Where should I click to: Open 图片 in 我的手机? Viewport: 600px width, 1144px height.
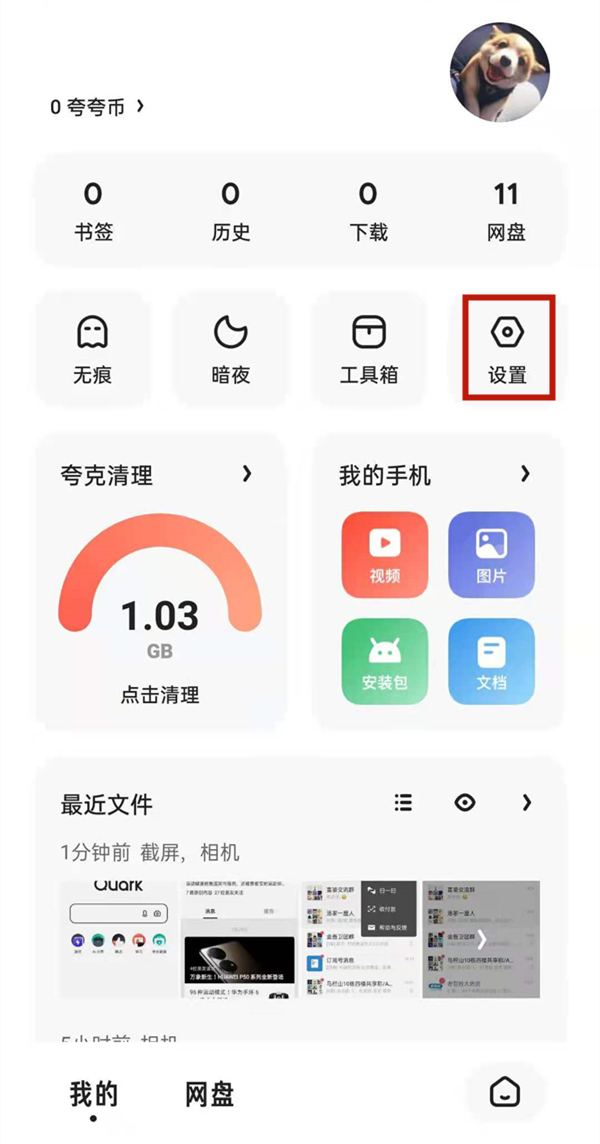coord(491,554)
